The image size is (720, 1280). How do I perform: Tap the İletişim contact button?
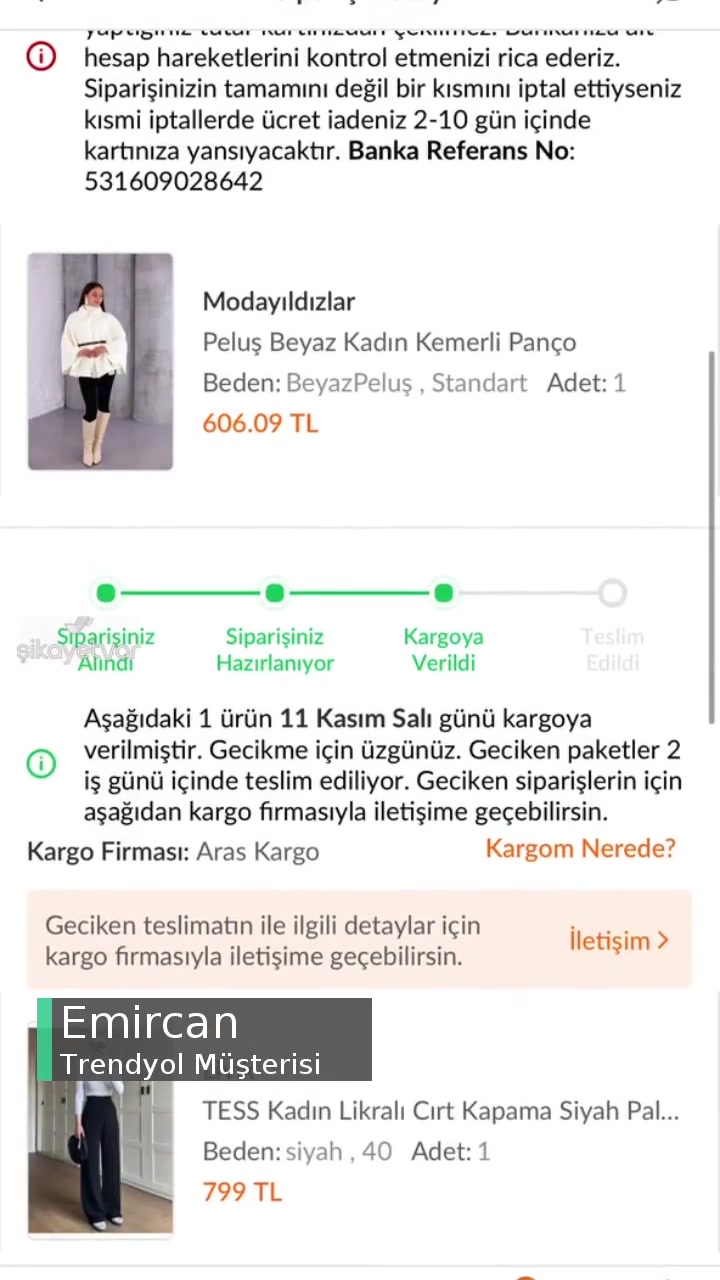[x=610, y=940]
